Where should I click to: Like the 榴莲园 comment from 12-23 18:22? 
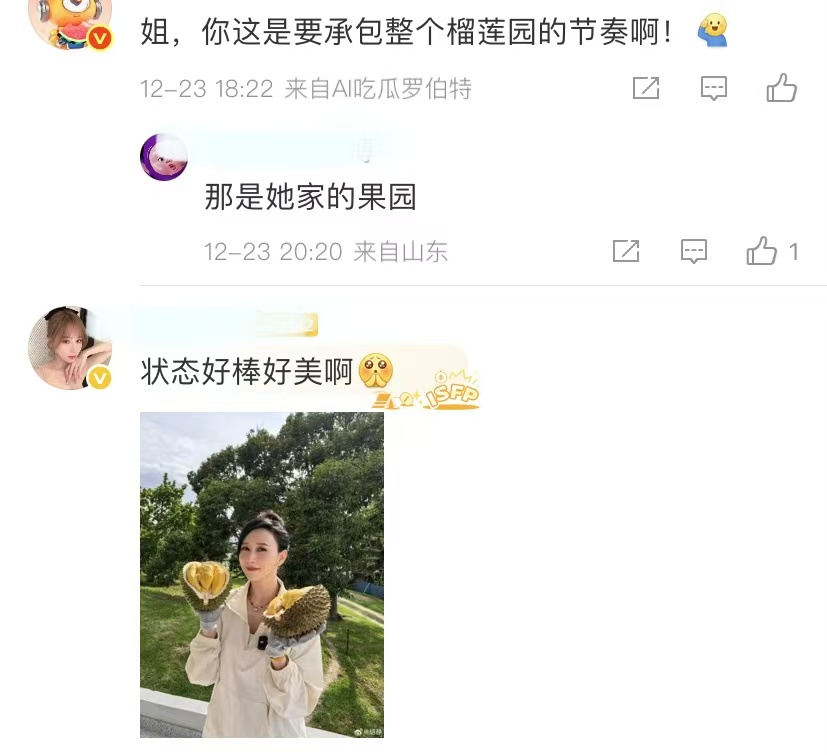click(x=781, y=88)
